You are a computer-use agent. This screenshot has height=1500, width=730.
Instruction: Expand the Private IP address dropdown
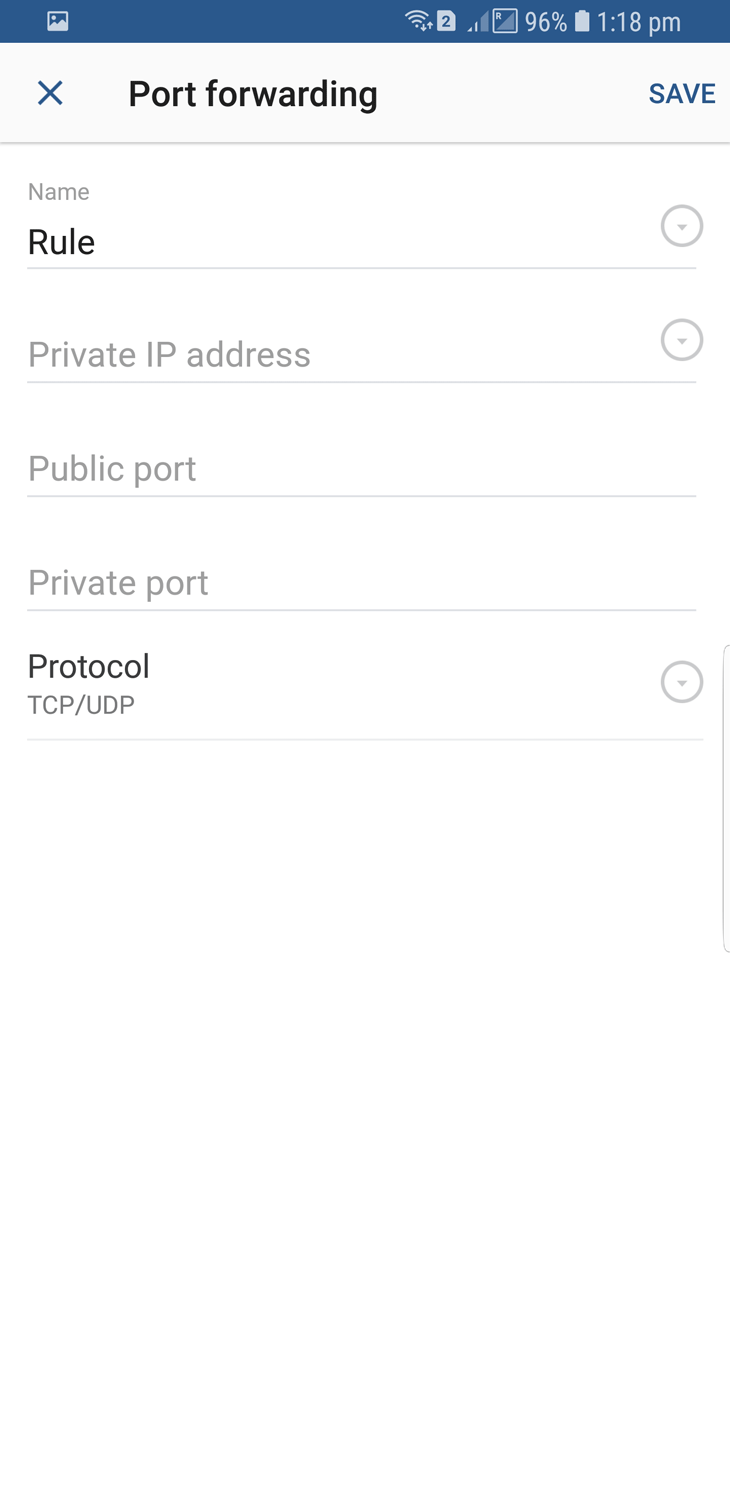(682, 340)
